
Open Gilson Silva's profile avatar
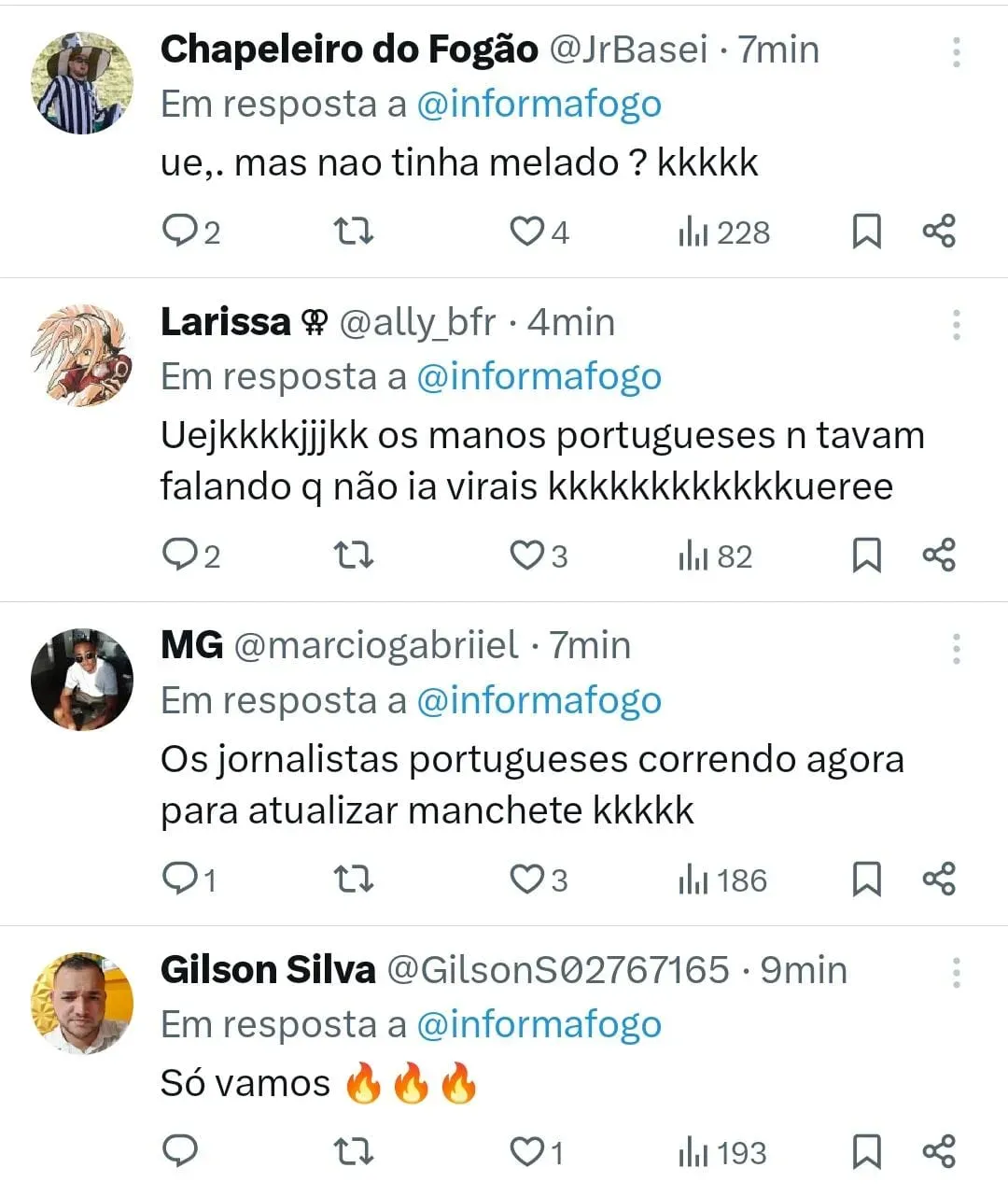[82, 1003]
